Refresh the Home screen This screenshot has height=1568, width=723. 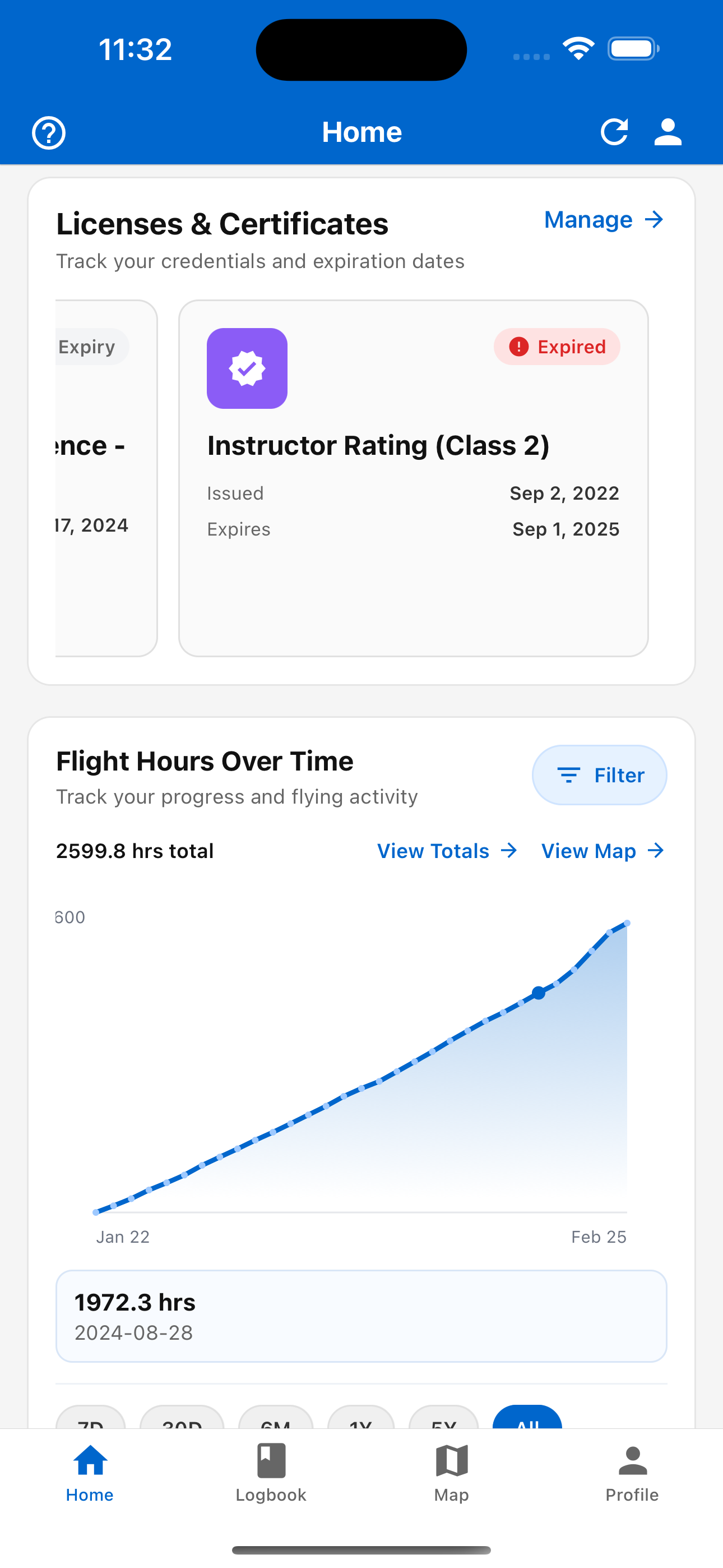[x=615, y=131]
